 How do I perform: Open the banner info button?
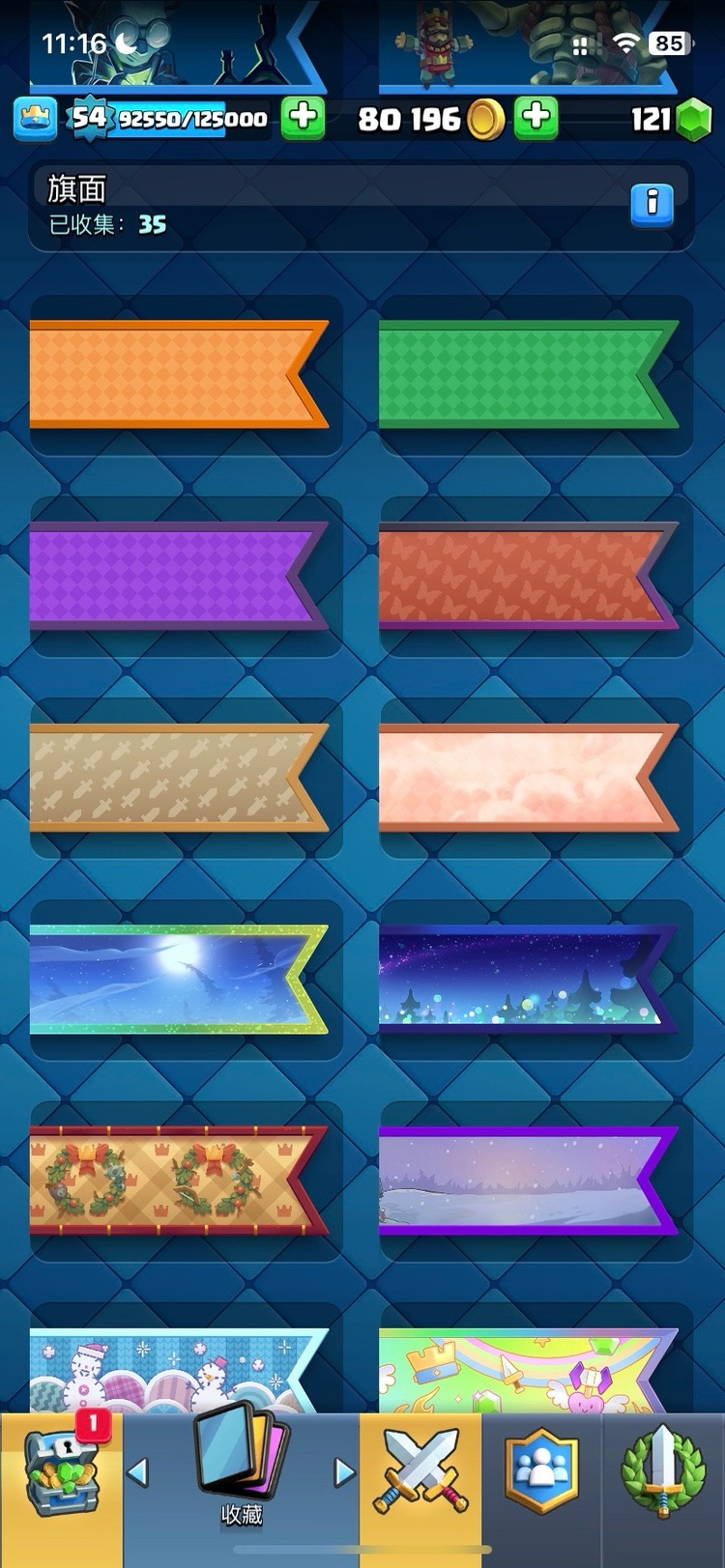652,203
